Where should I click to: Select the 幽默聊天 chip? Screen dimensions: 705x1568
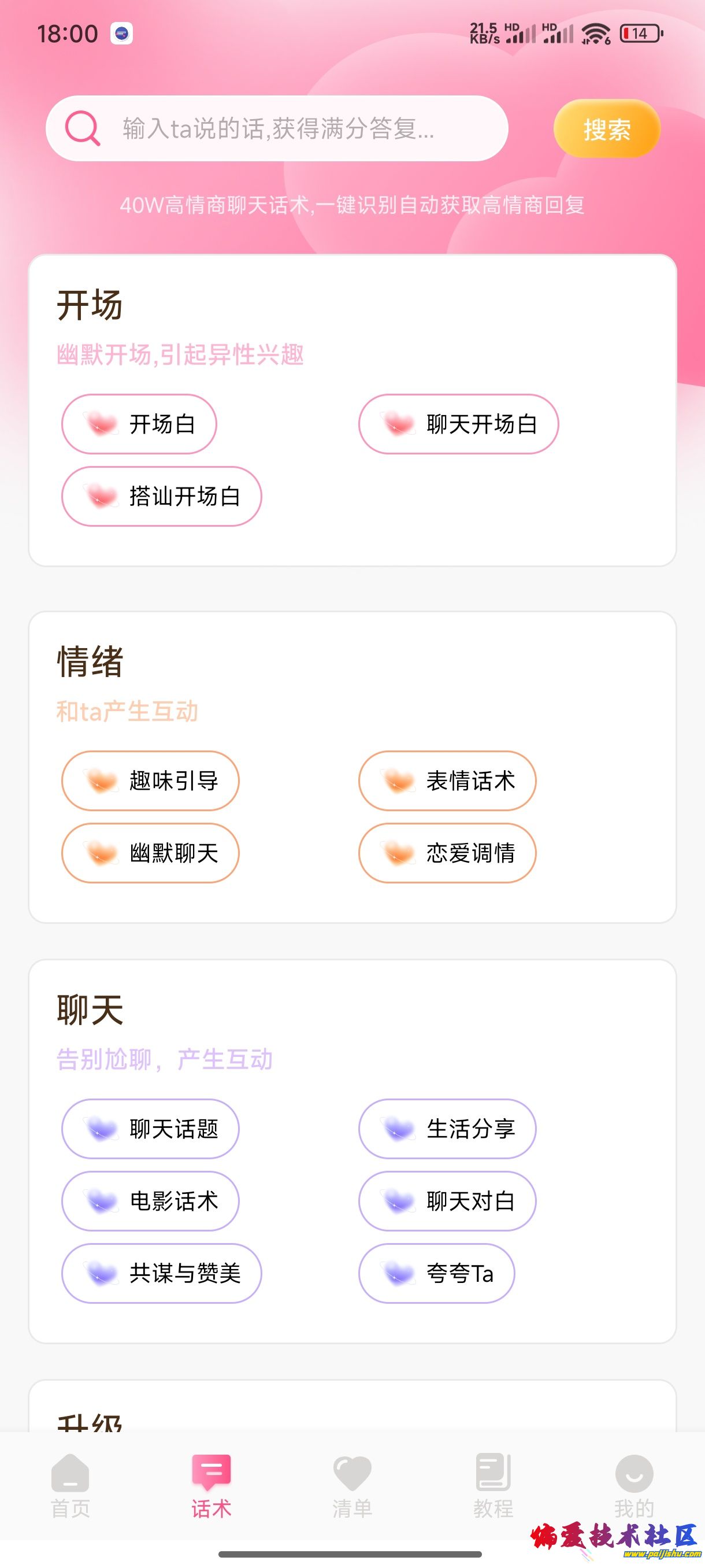(x=150, y=853)
